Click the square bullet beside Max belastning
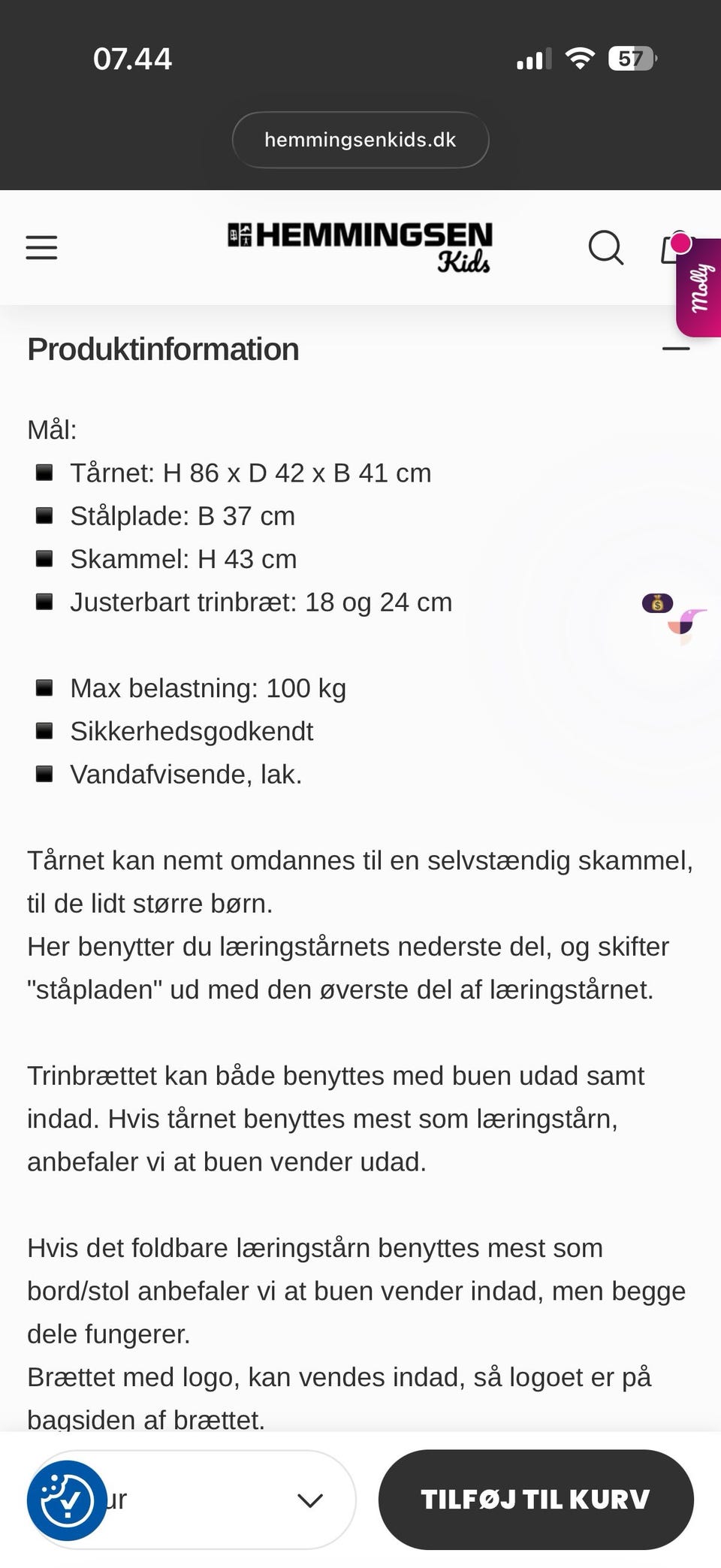 click(44, 687)
